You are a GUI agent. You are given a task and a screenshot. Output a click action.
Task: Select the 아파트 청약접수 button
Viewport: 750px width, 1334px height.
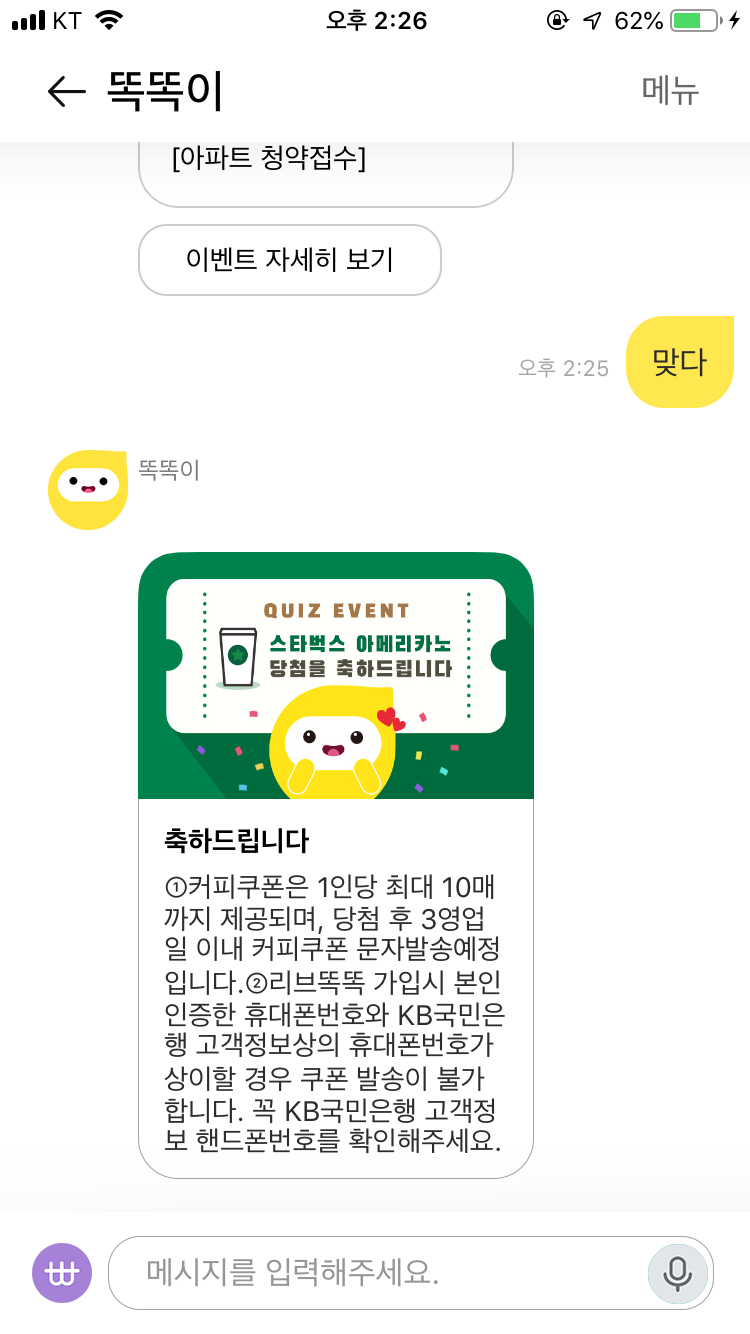[326, 174]
